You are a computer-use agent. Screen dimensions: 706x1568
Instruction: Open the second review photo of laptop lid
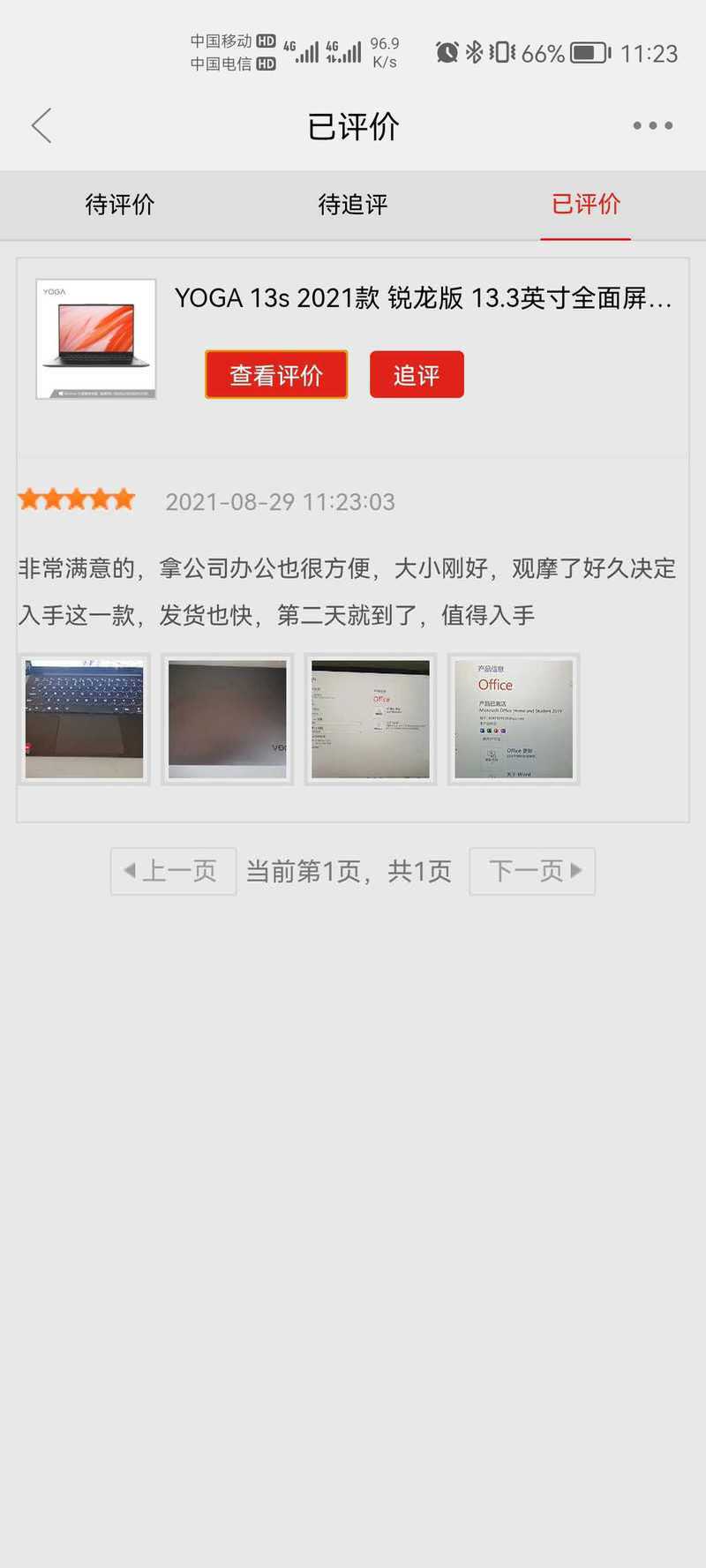[228, 719]
